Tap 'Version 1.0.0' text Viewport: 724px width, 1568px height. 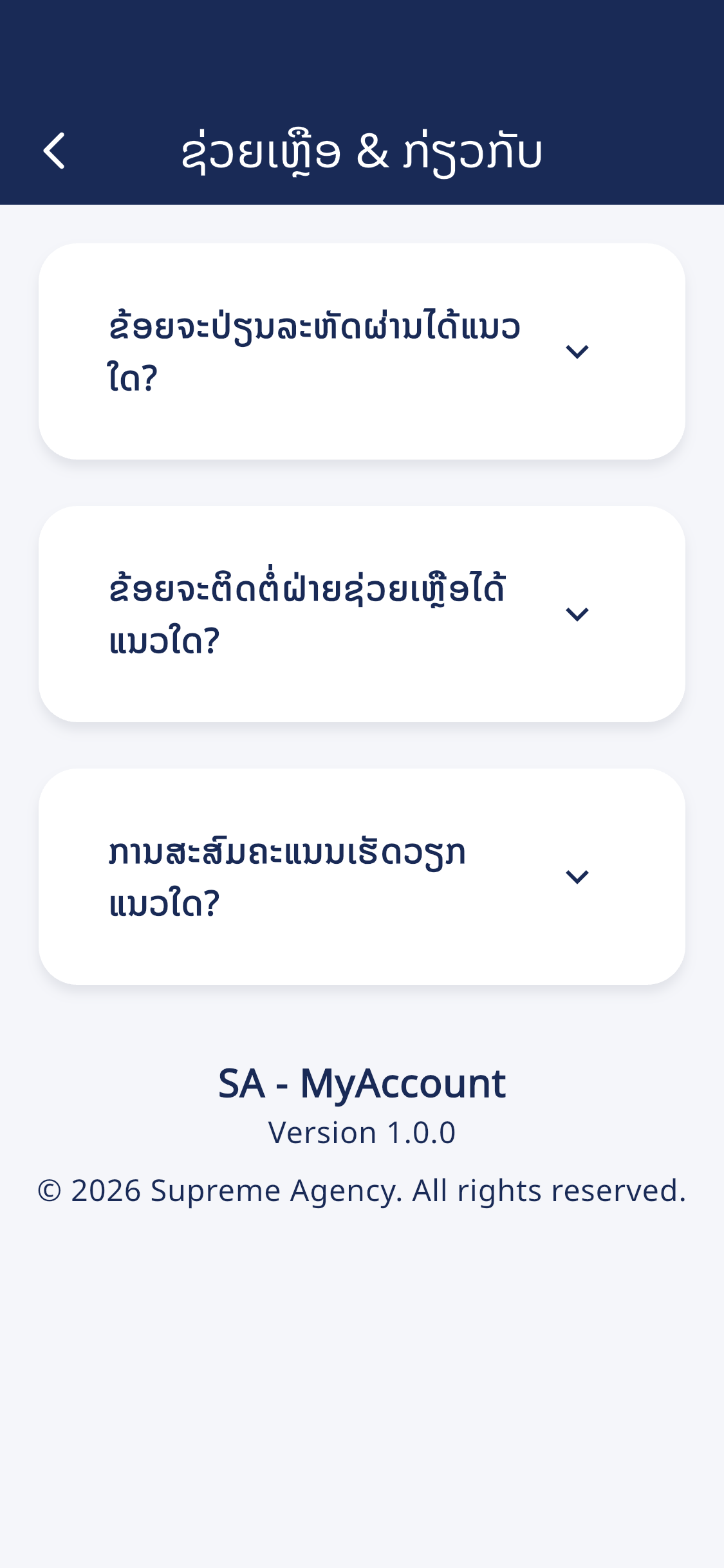362,1131
